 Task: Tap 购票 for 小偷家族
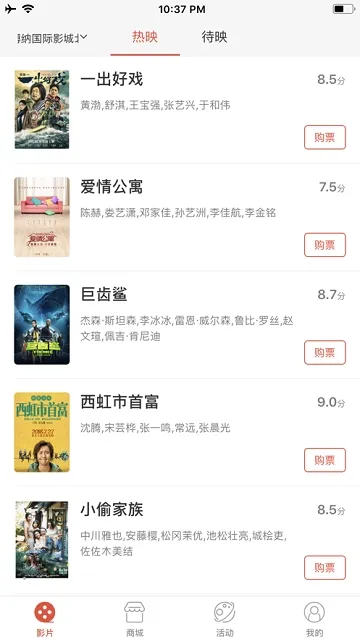(325, 568)
